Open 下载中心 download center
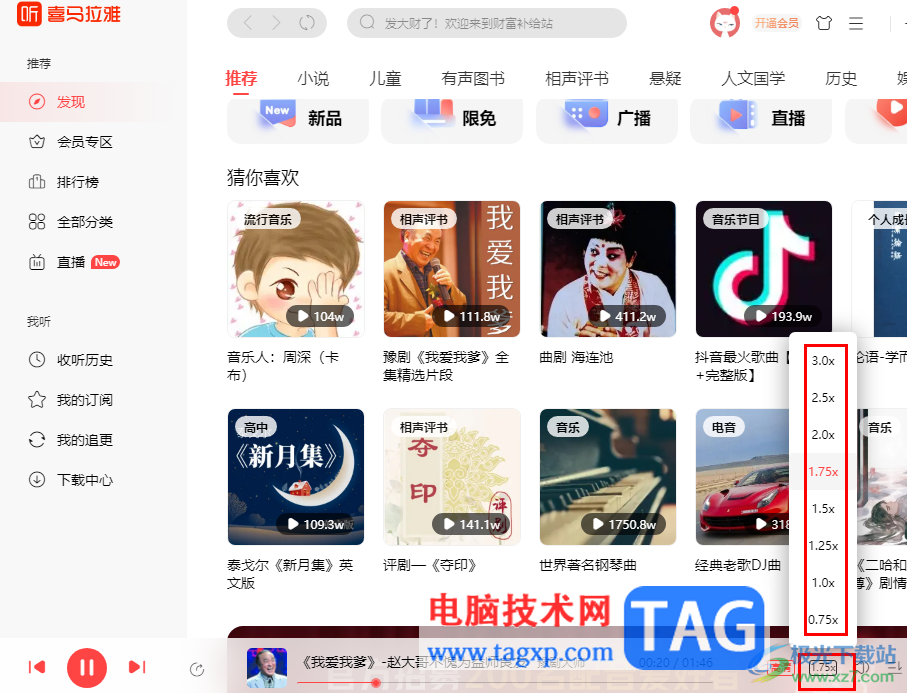The width and height of the screenshot is (907, 693). (x=84, y=480)
